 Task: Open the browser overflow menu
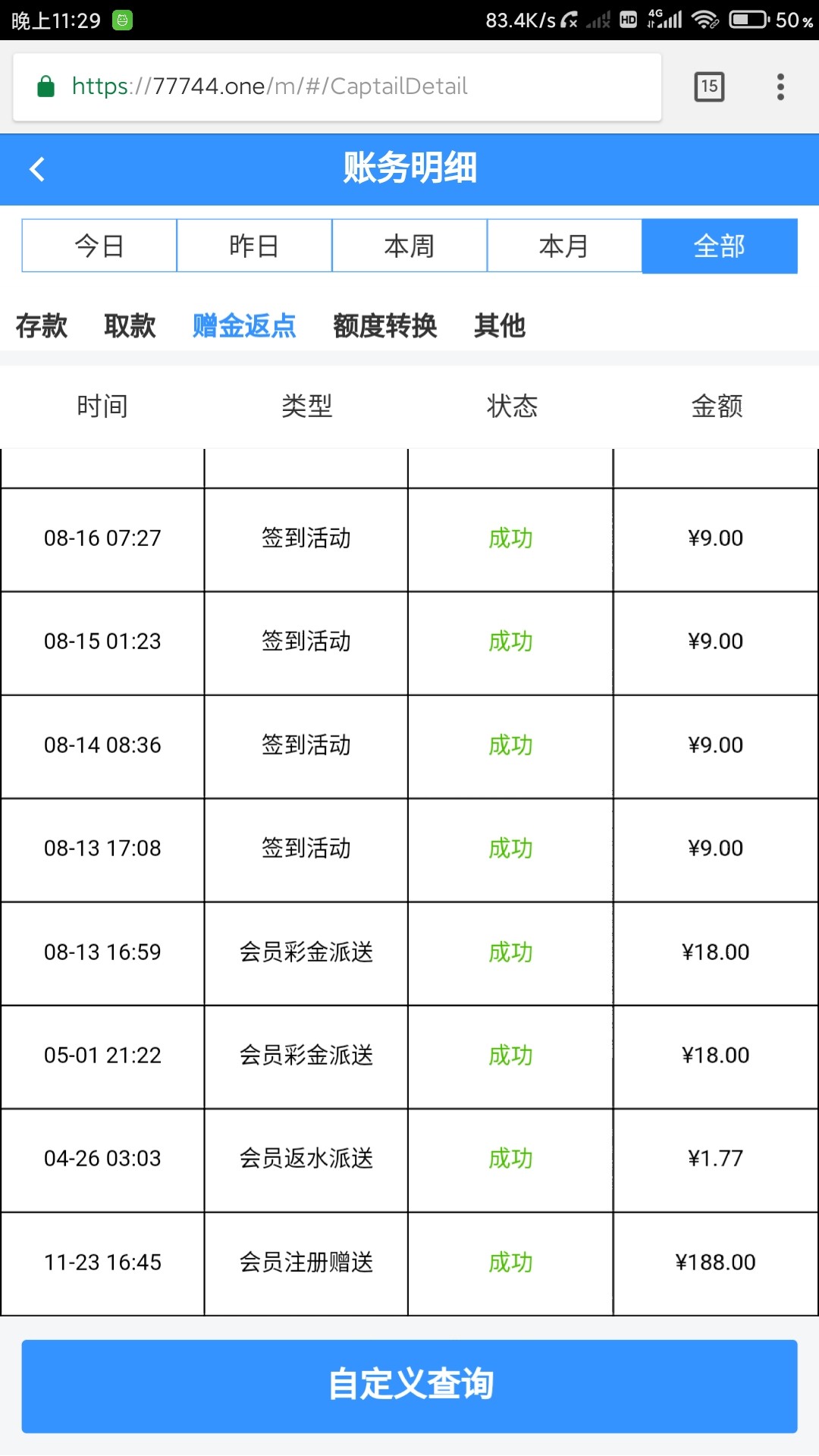780,86
